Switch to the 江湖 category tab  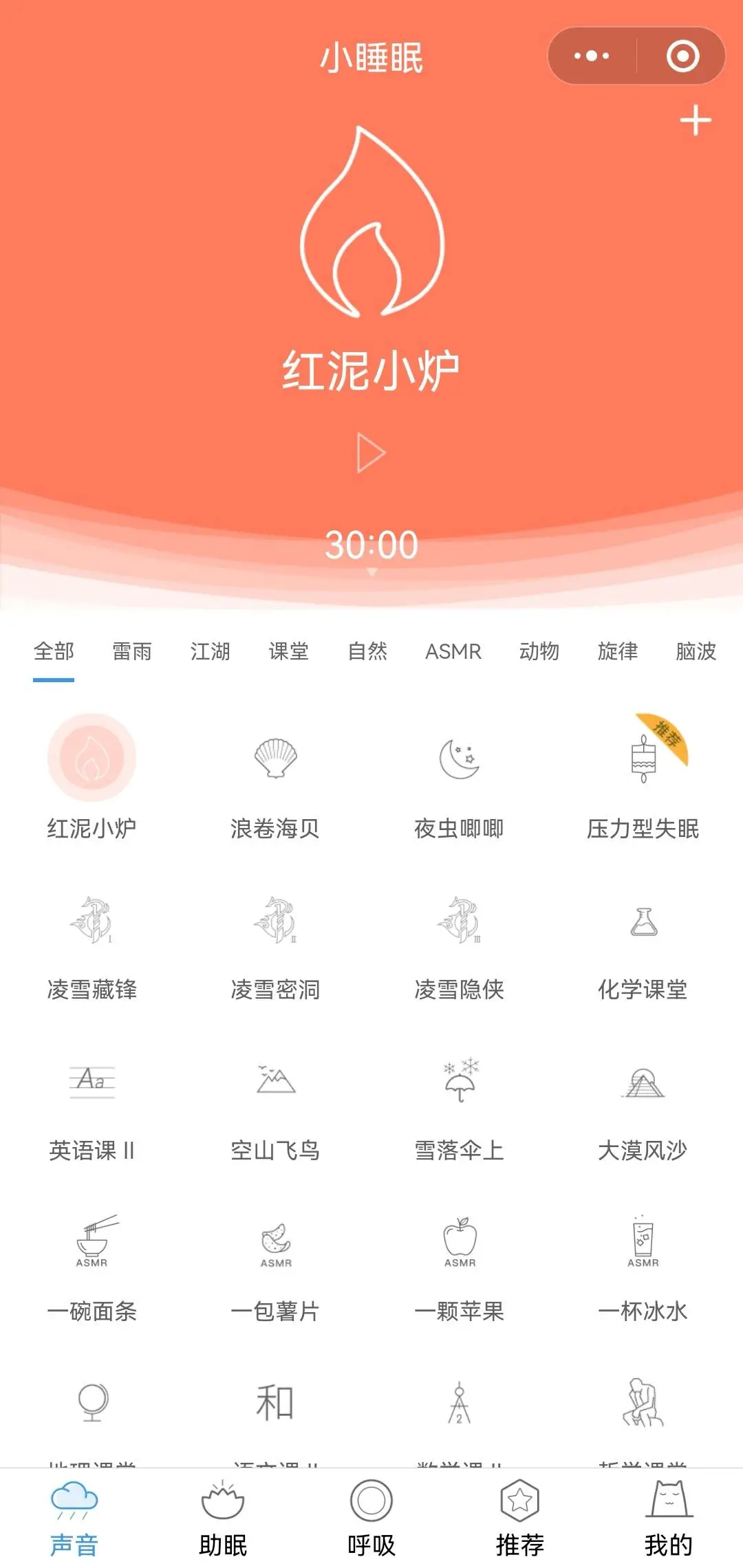(x=211, y=651)
